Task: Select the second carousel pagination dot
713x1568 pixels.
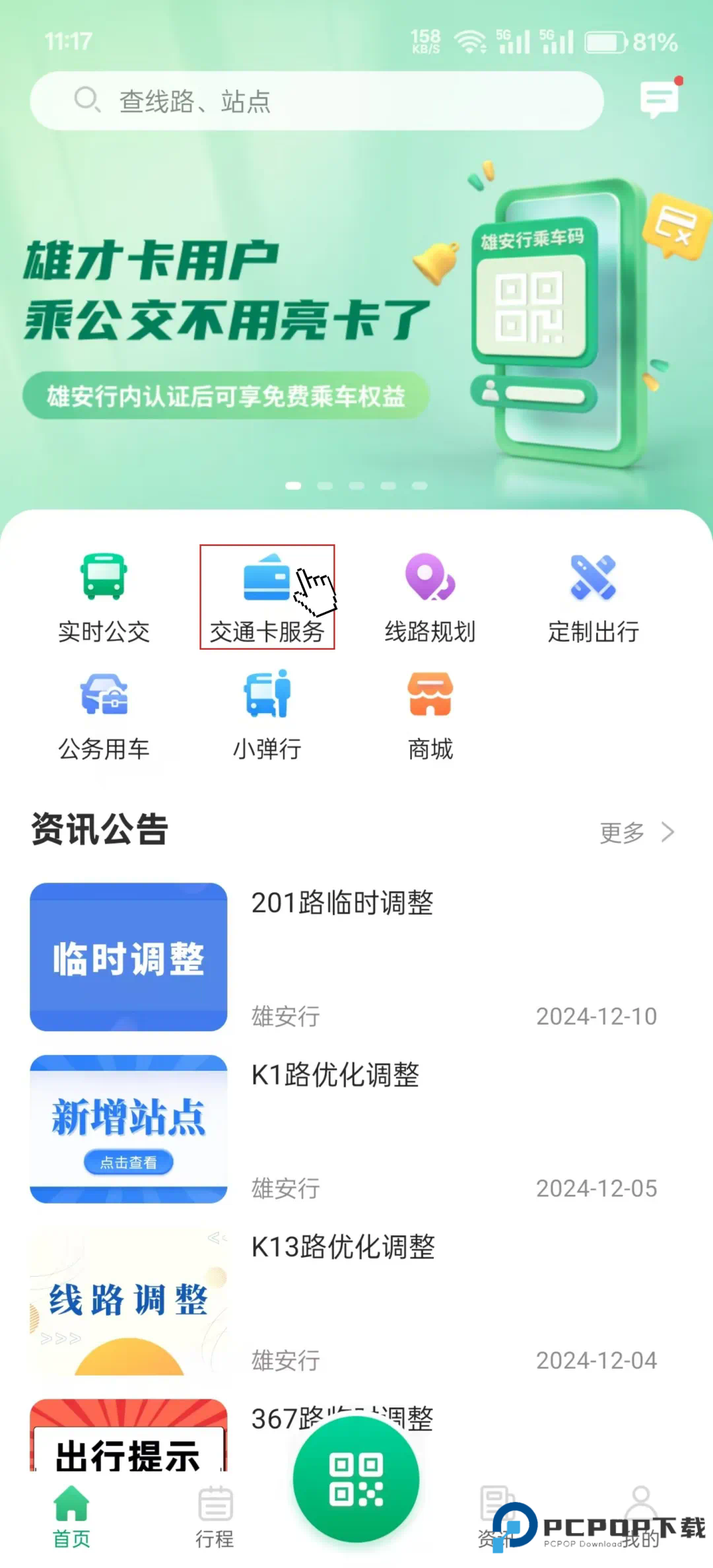Action: click(323, 487)
